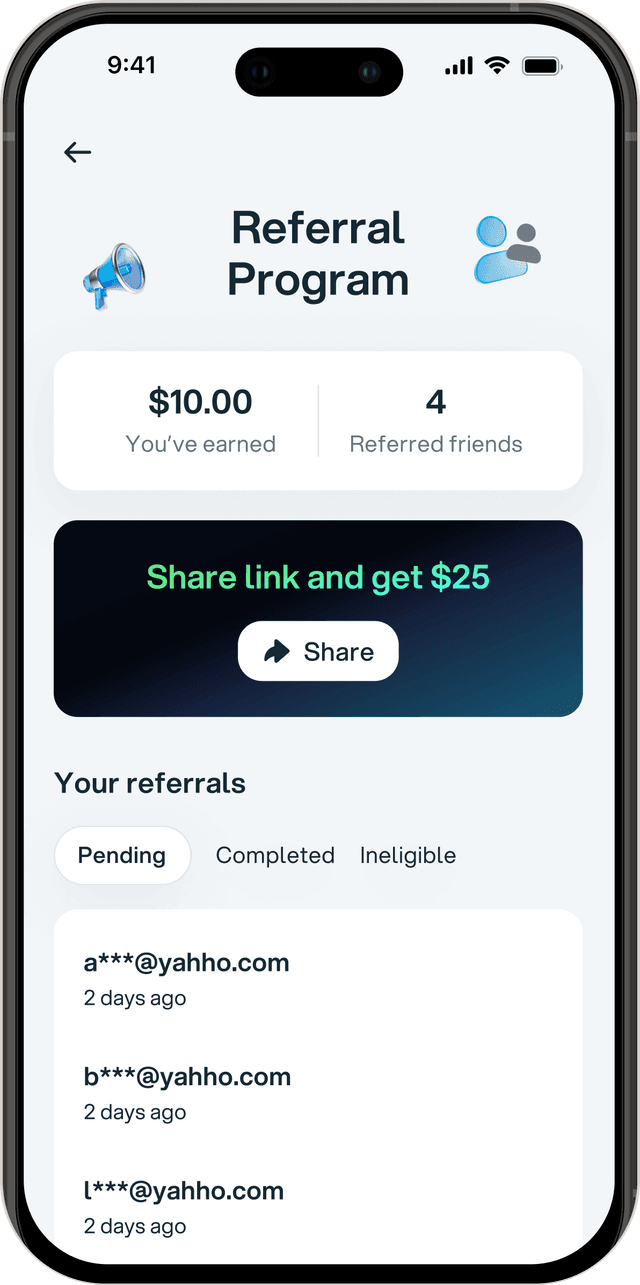Tap the Share button
Viewport: 640px width, 1285px height.
pos(318,652)
